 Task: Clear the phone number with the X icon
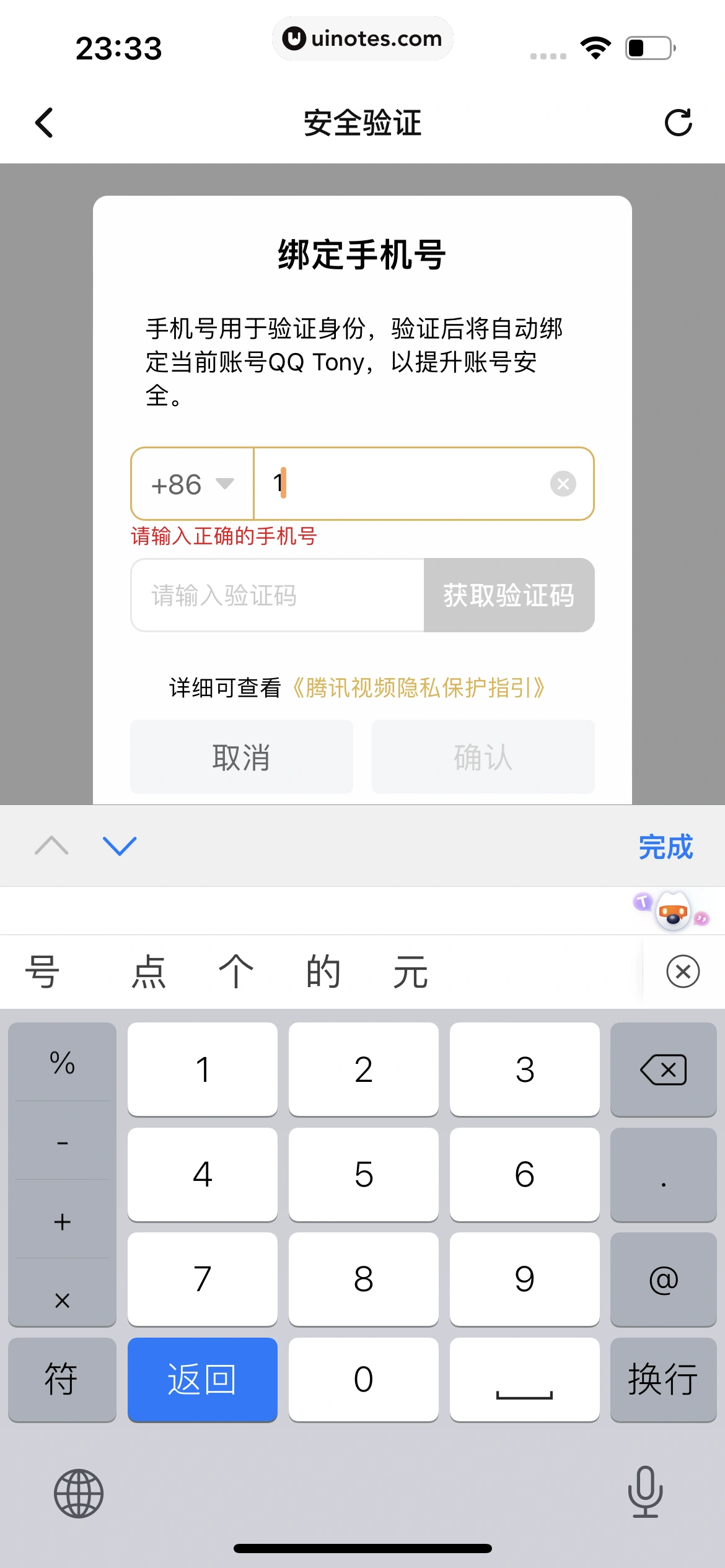(563, 484)
